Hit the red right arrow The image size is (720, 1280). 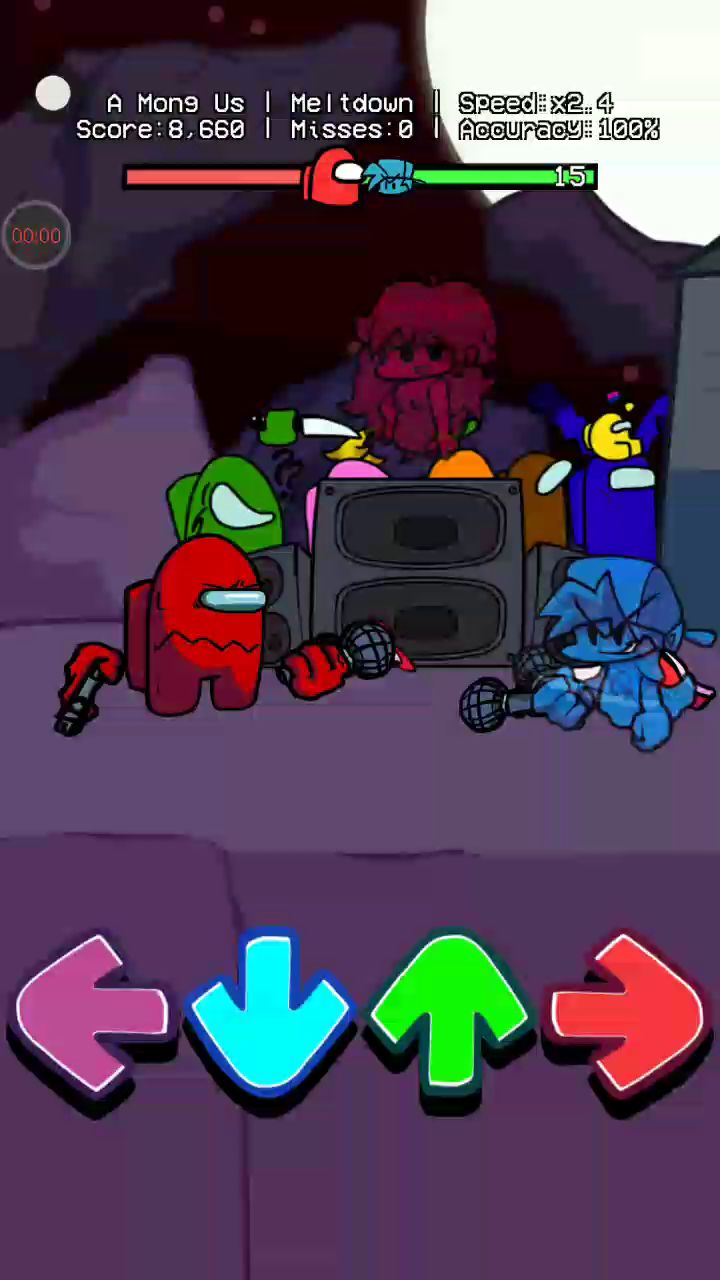point(628,1012)
